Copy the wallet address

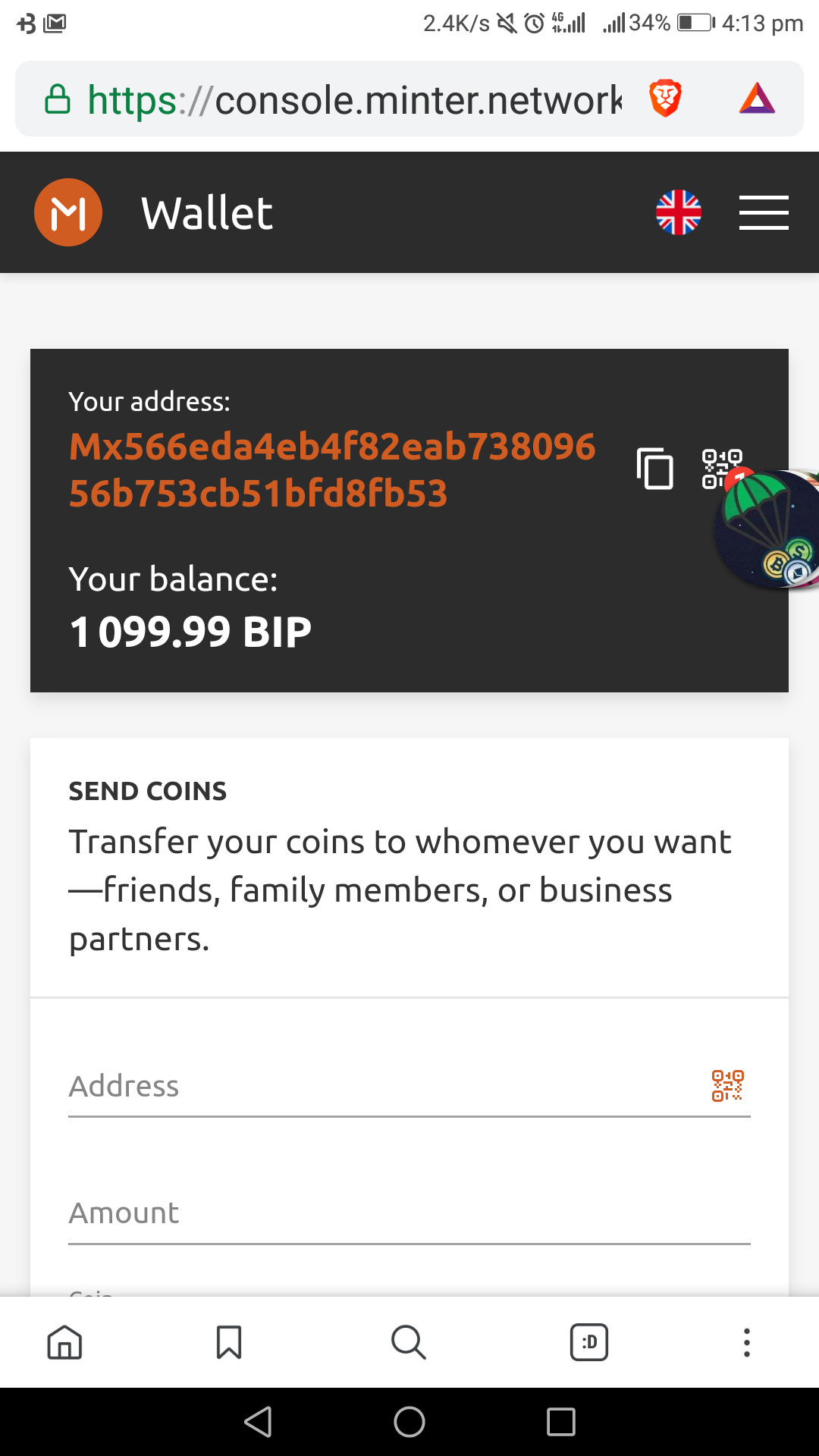pos(655,469)
